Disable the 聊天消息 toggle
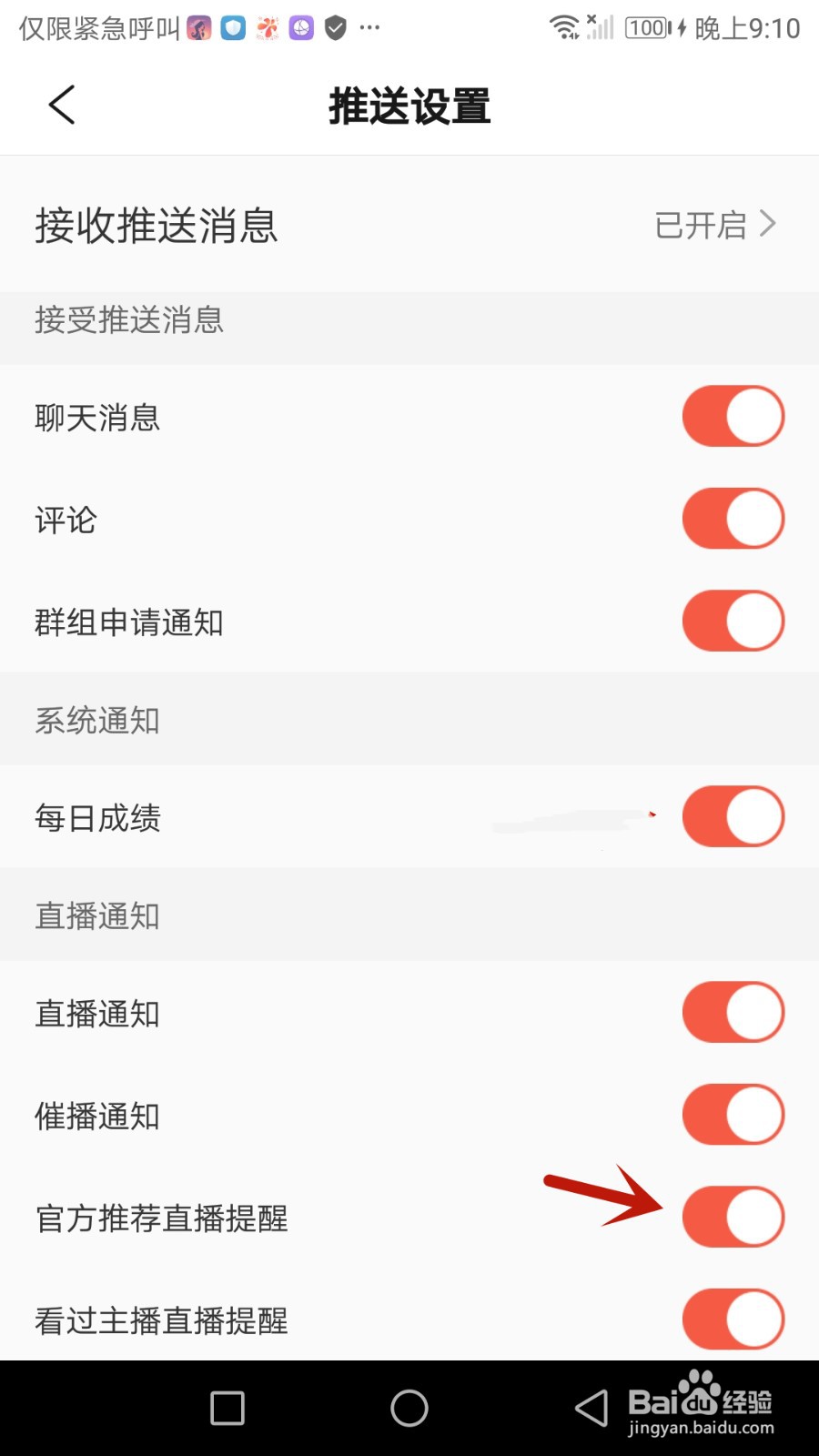Image resolution: width=819 pixels, height=1456 pixels. tap(733, 416)
